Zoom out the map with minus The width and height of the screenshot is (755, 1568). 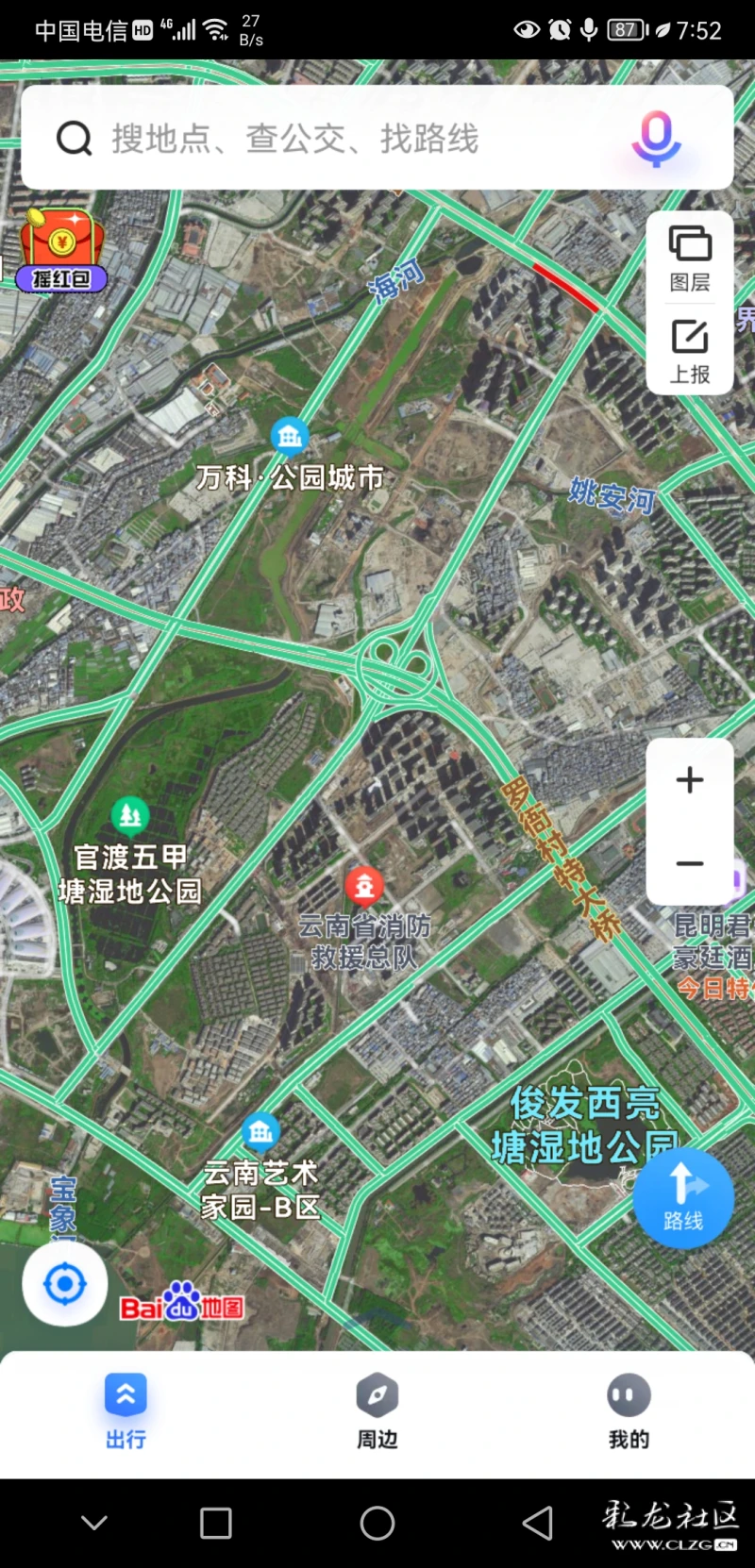pos(690,863)
